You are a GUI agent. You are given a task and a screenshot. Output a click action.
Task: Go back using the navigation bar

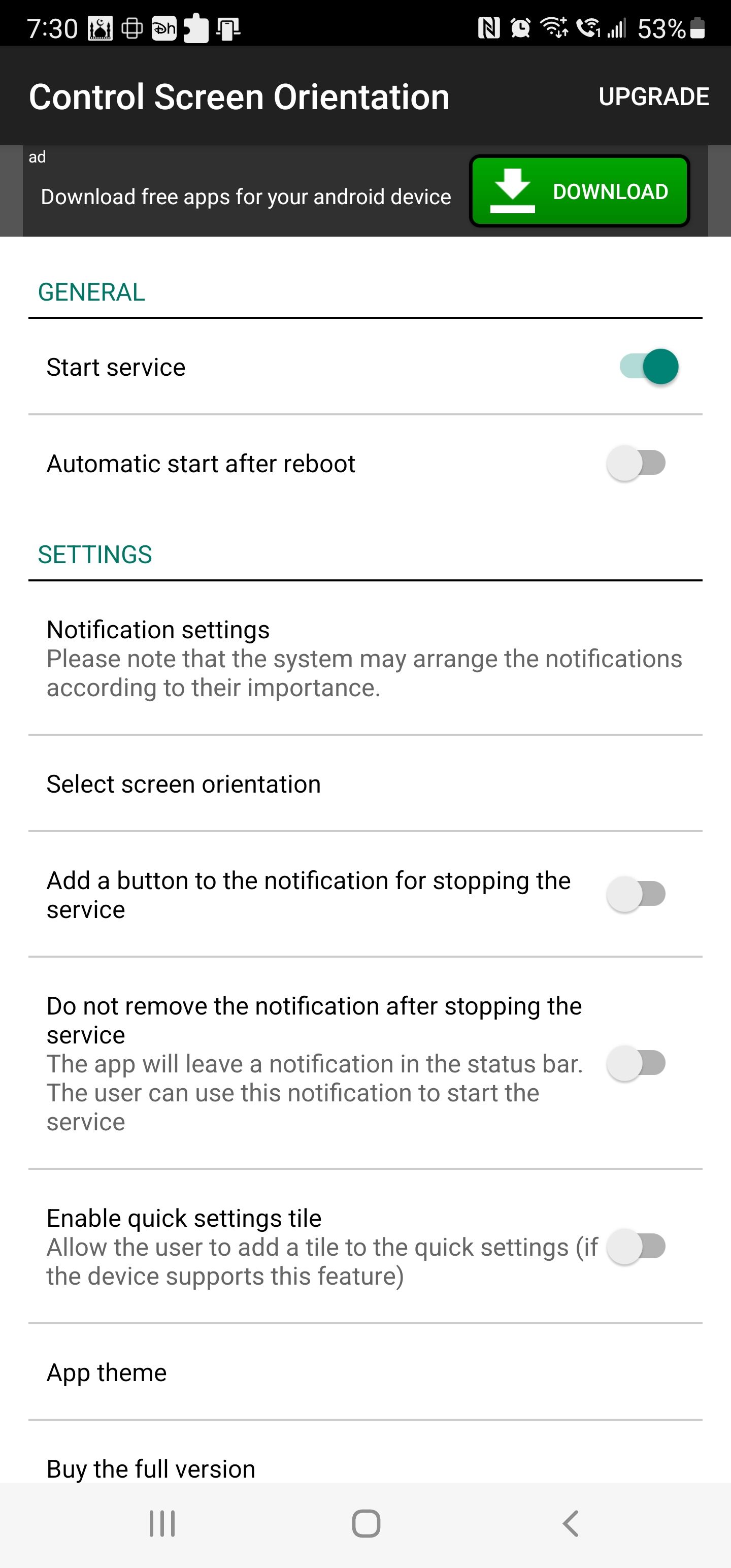tap(570, 1523)
